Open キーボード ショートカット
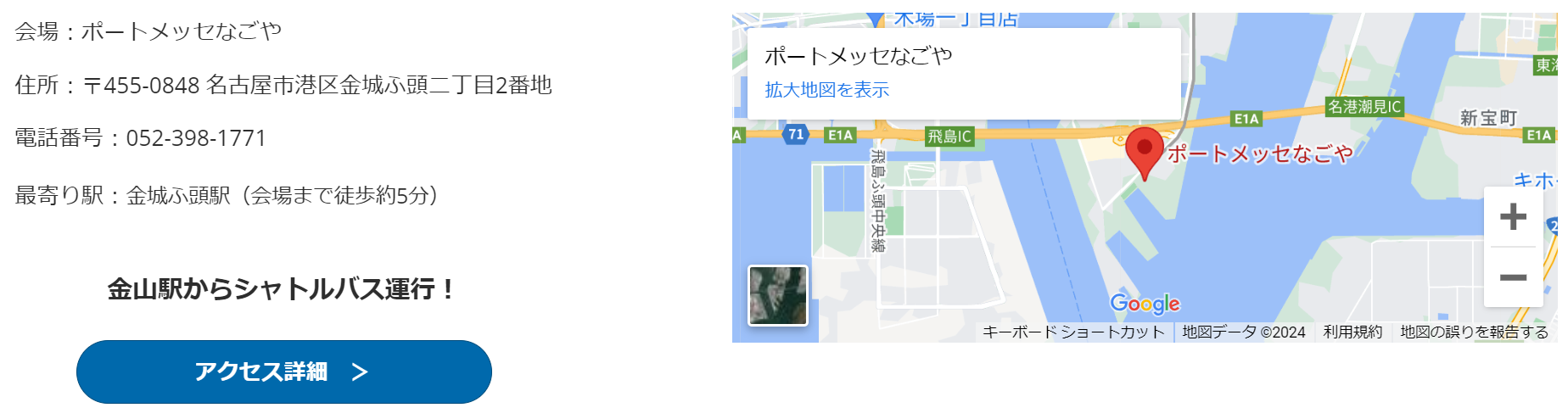Viewport: 1568px width, 419px height. pyautogui.click(x=1073, y=332)
